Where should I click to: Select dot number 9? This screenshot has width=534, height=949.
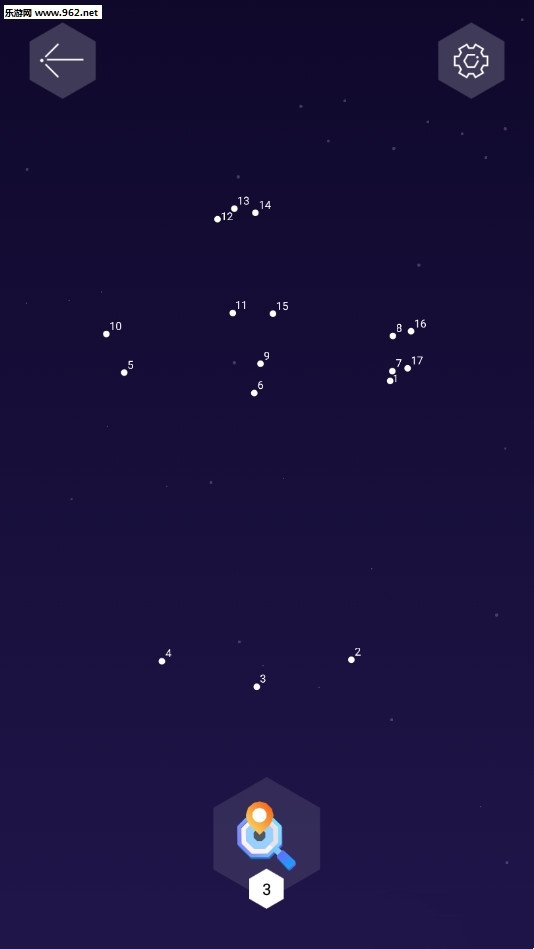pos(260,364)
